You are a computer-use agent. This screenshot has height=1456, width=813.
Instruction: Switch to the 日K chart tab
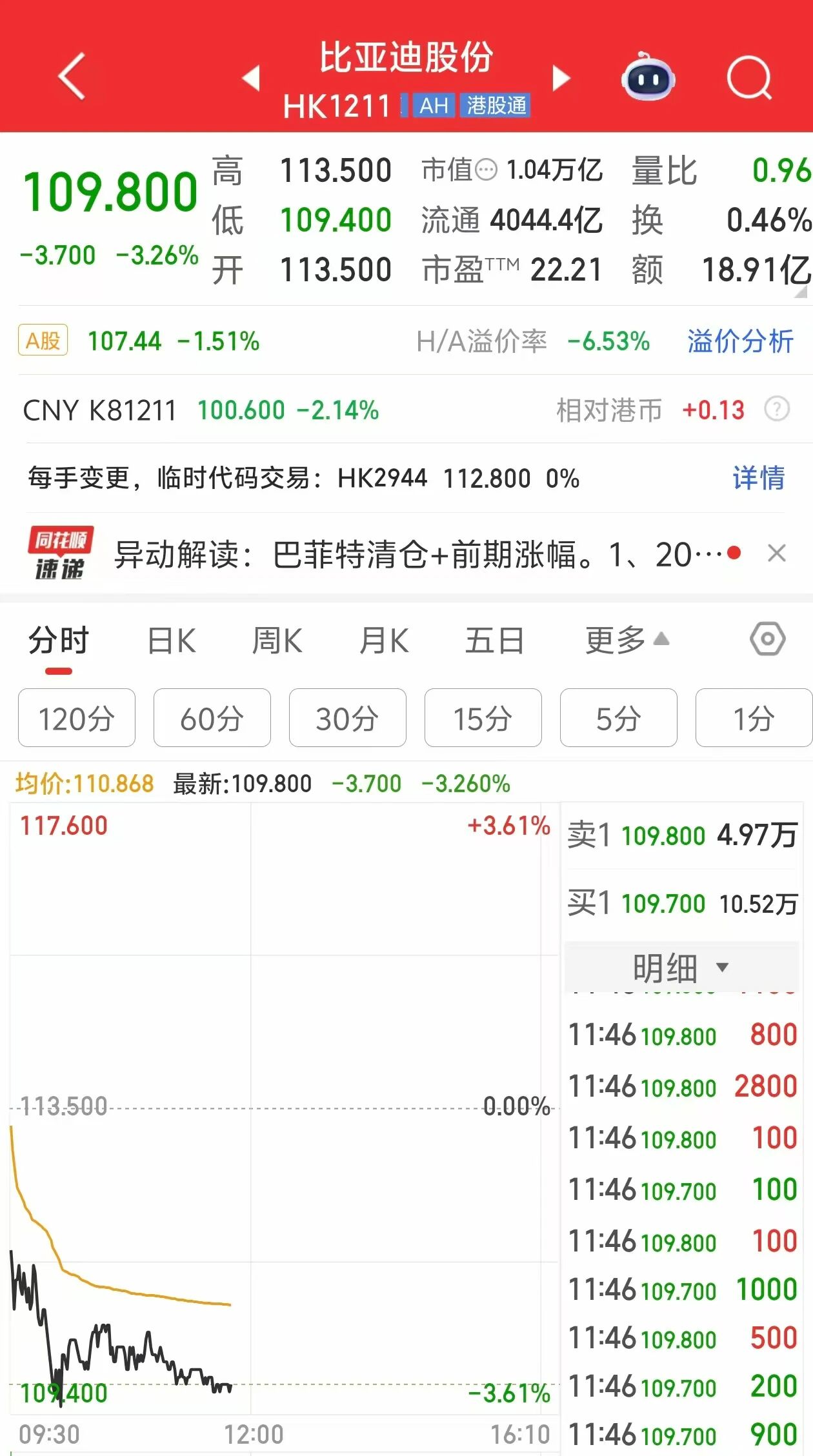point(172,641)
